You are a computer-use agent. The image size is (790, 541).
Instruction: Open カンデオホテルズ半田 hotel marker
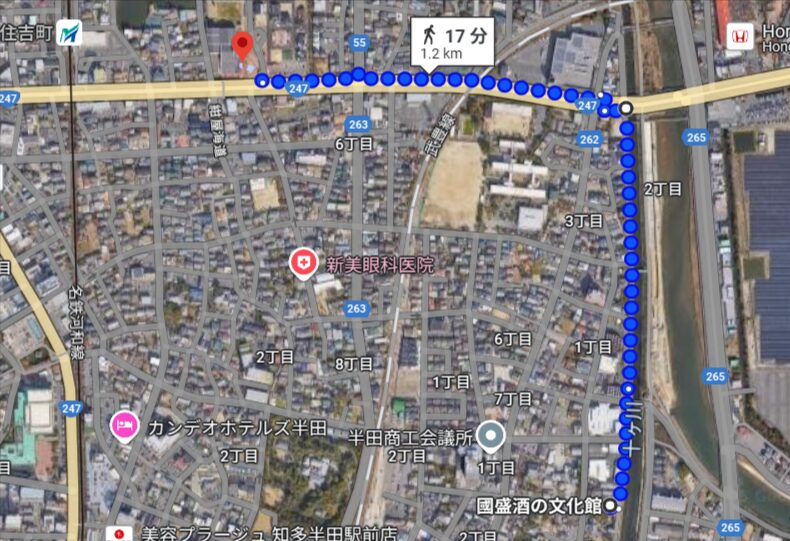[125, 426]
